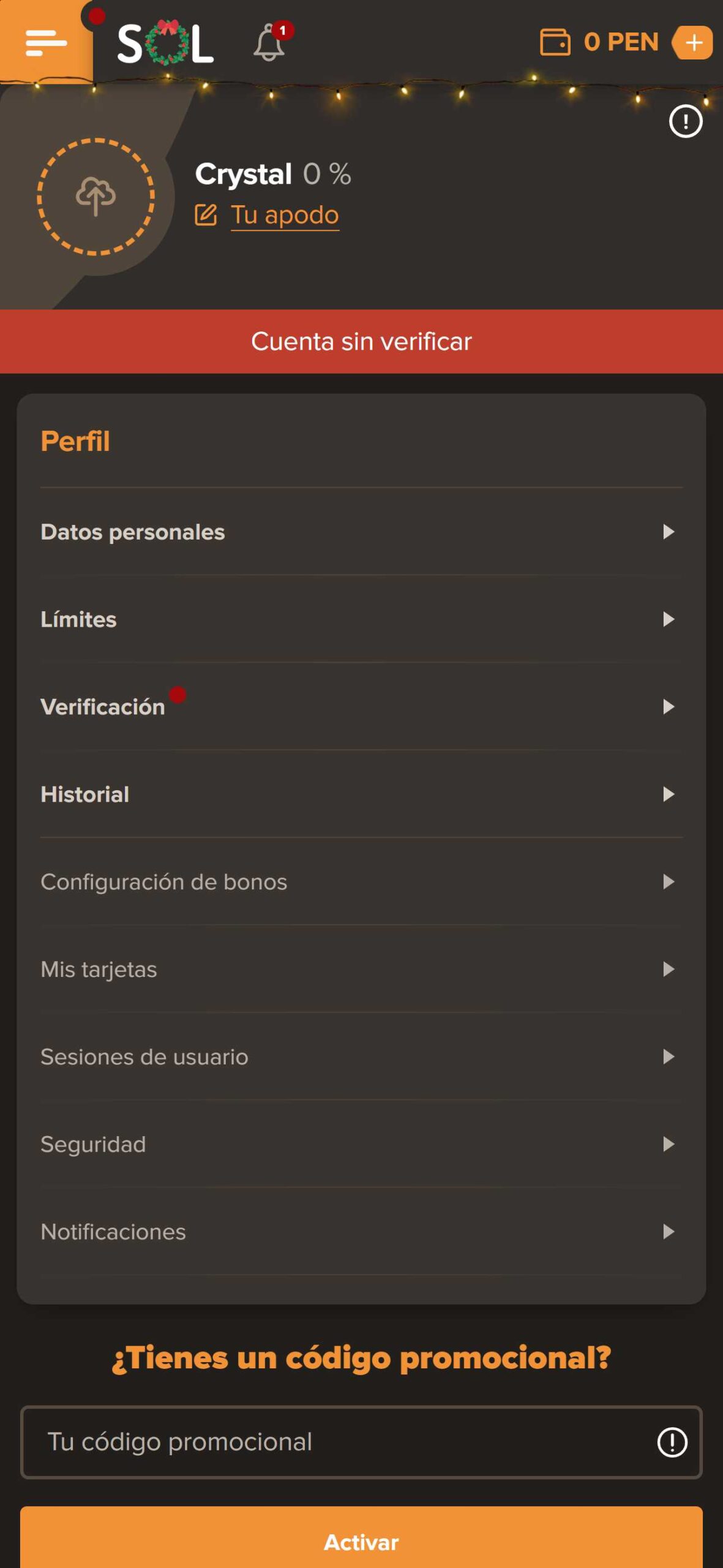Go to Seguridad settings
723x1568 pixels.
tap(361, 1144)
